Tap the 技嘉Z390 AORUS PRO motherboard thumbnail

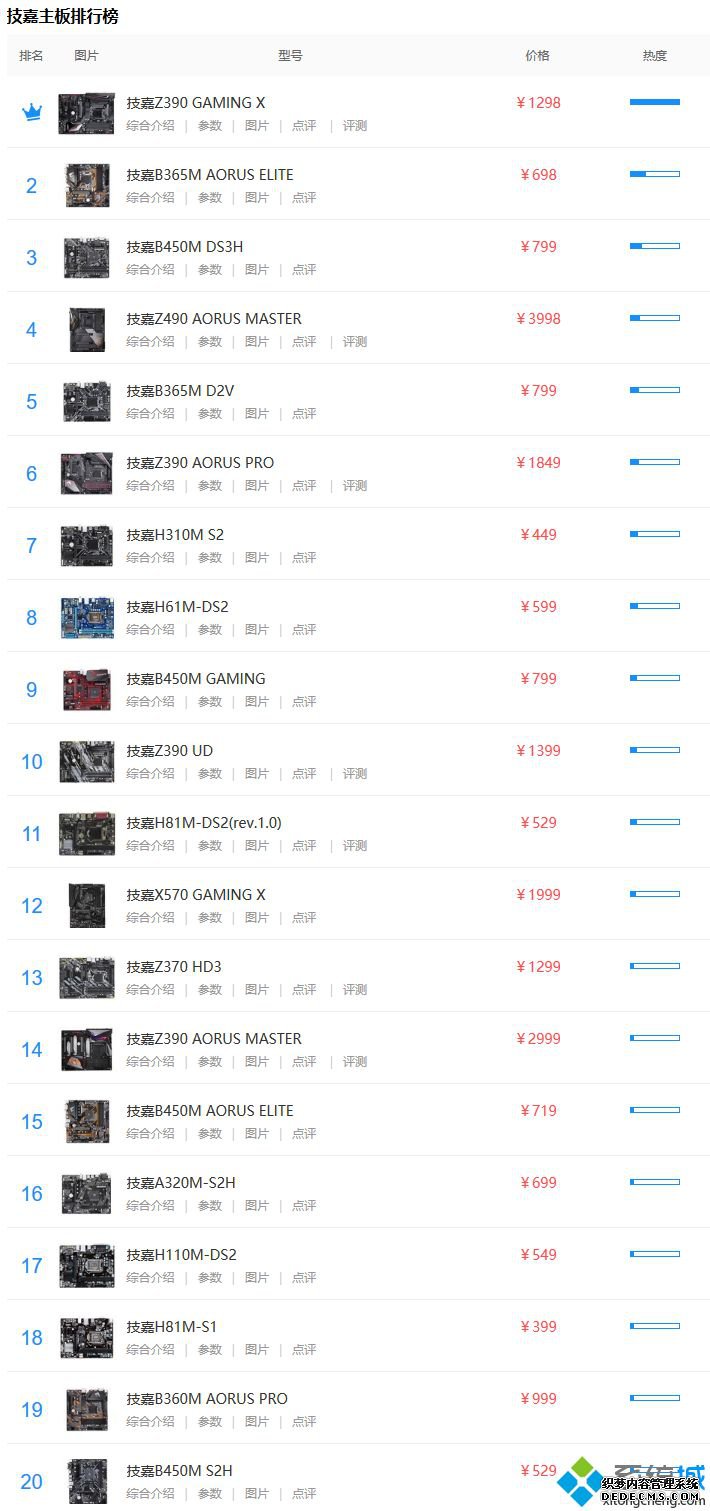pyautogui.click(x=87, y=473)
